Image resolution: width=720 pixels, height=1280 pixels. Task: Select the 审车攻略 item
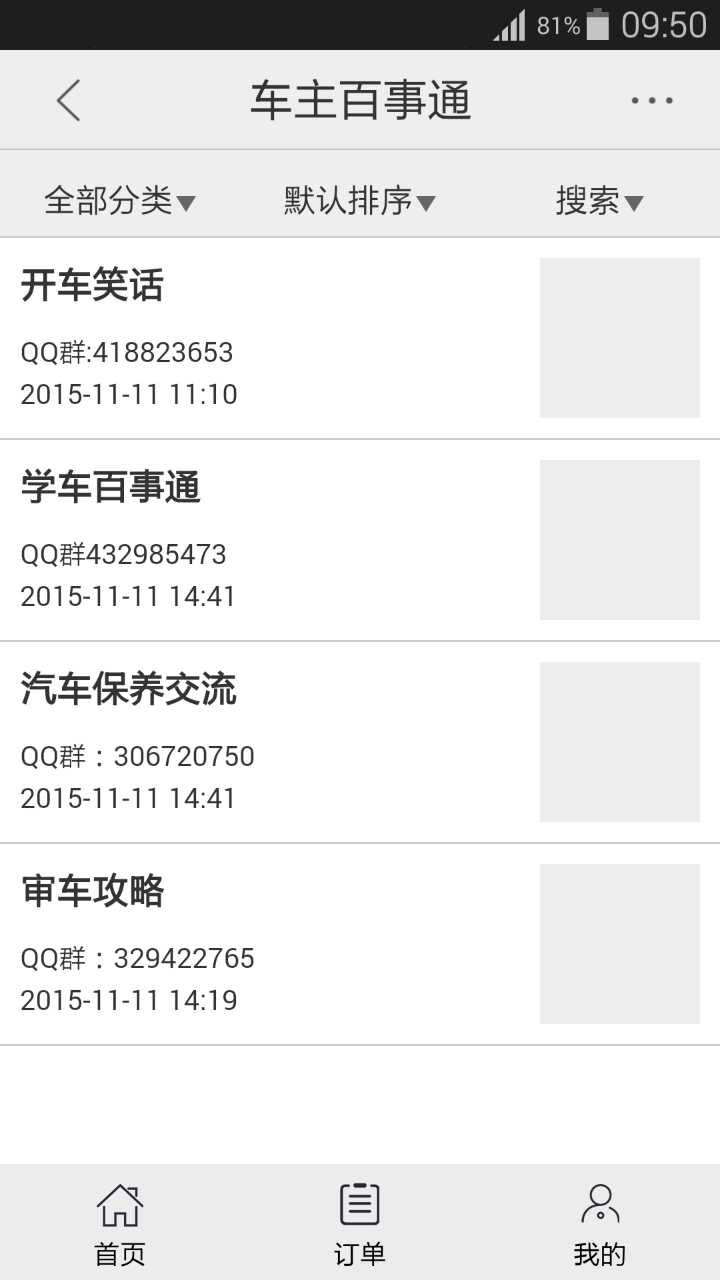tap(360, 944)
